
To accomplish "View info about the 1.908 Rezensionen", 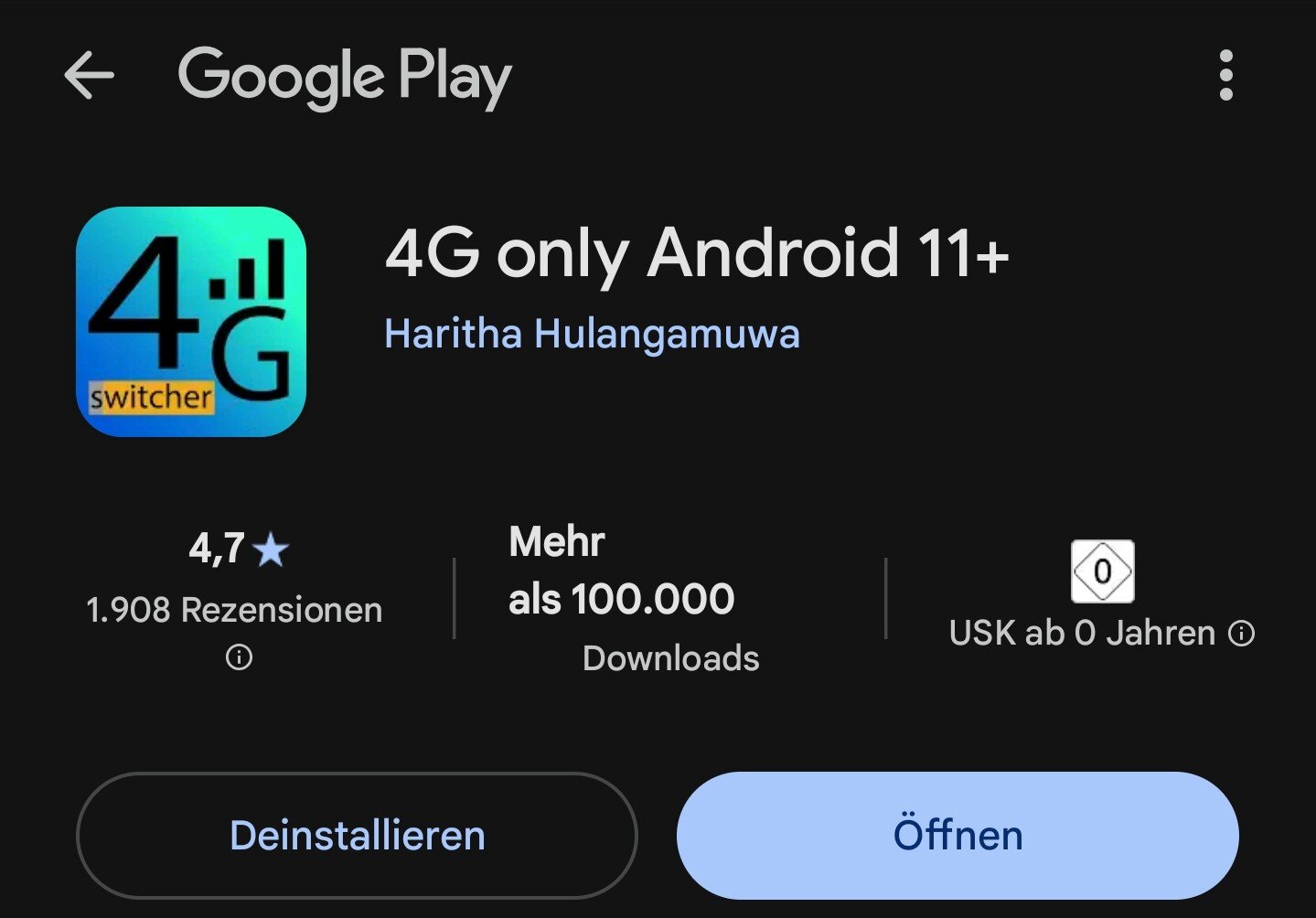I will (x=239, y=656).
